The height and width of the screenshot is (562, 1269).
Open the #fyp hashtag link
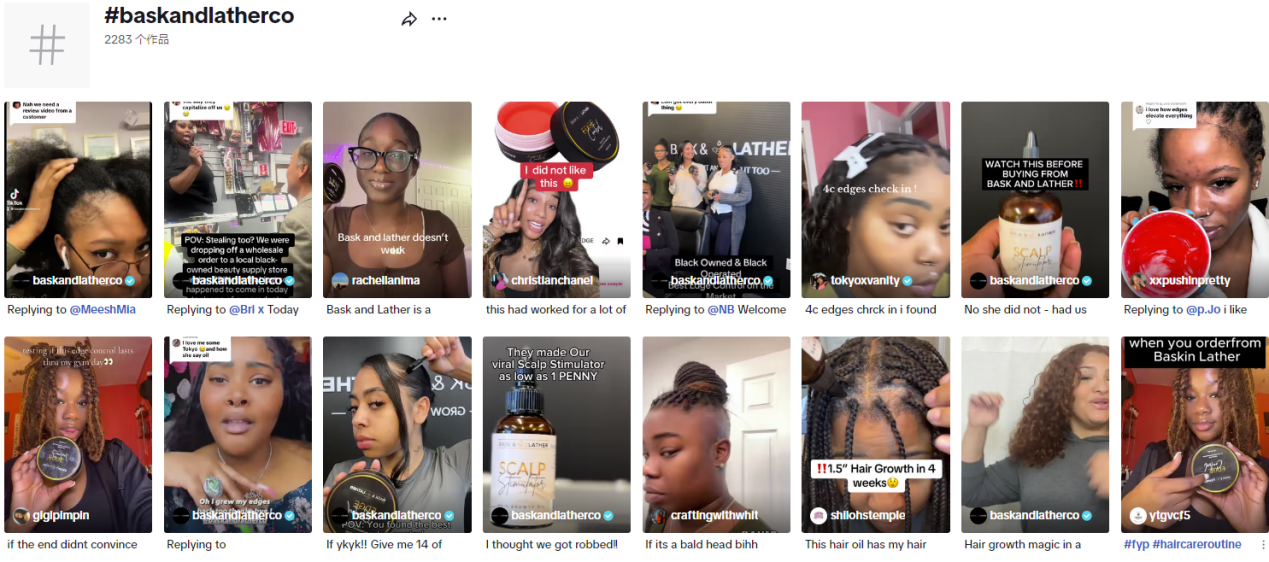pos(1139,545)
